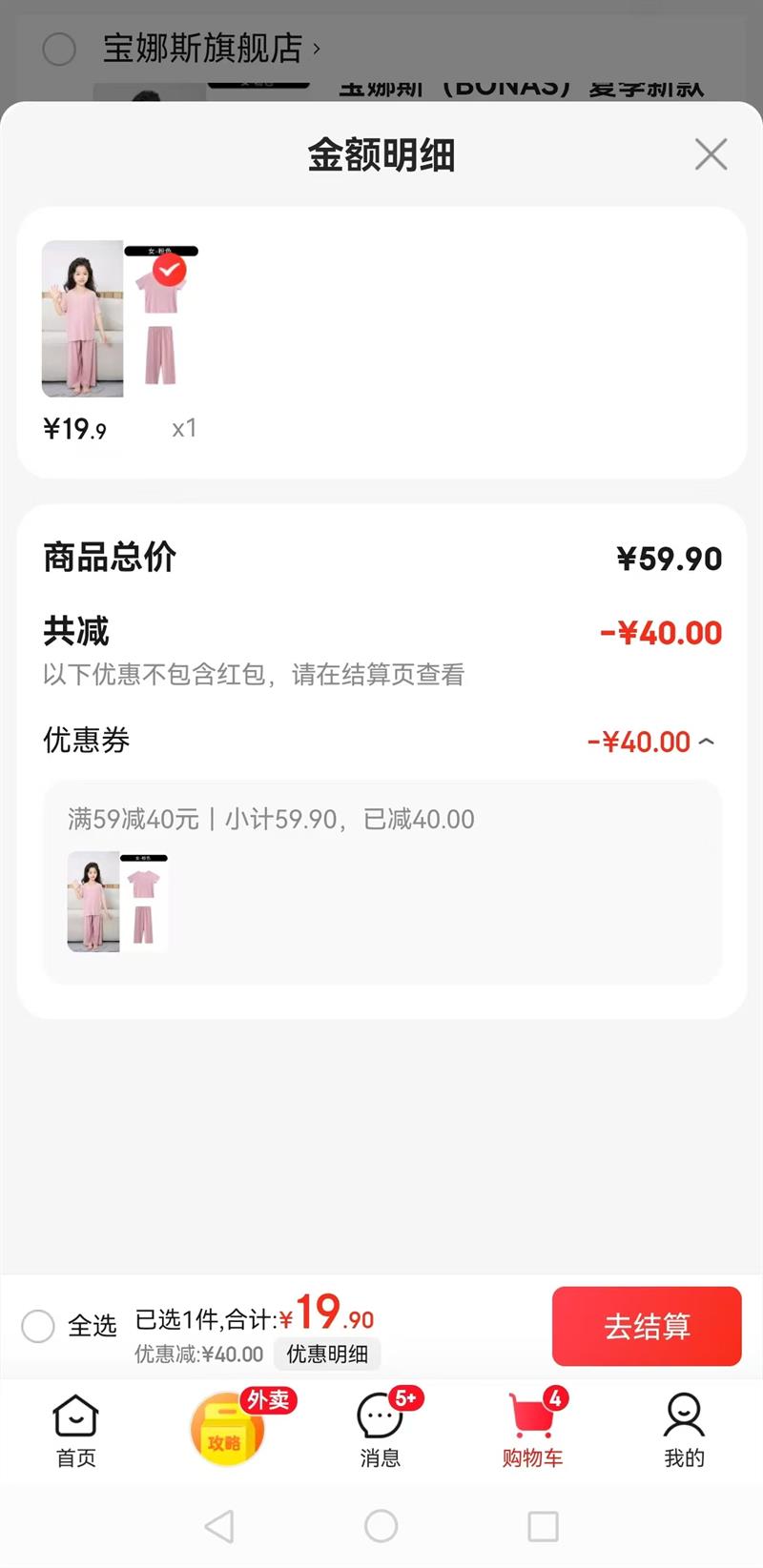Toggle the 全选 select-all checkbox
The width and height of the screenshot is (763, 1568).
(38, 1325)
